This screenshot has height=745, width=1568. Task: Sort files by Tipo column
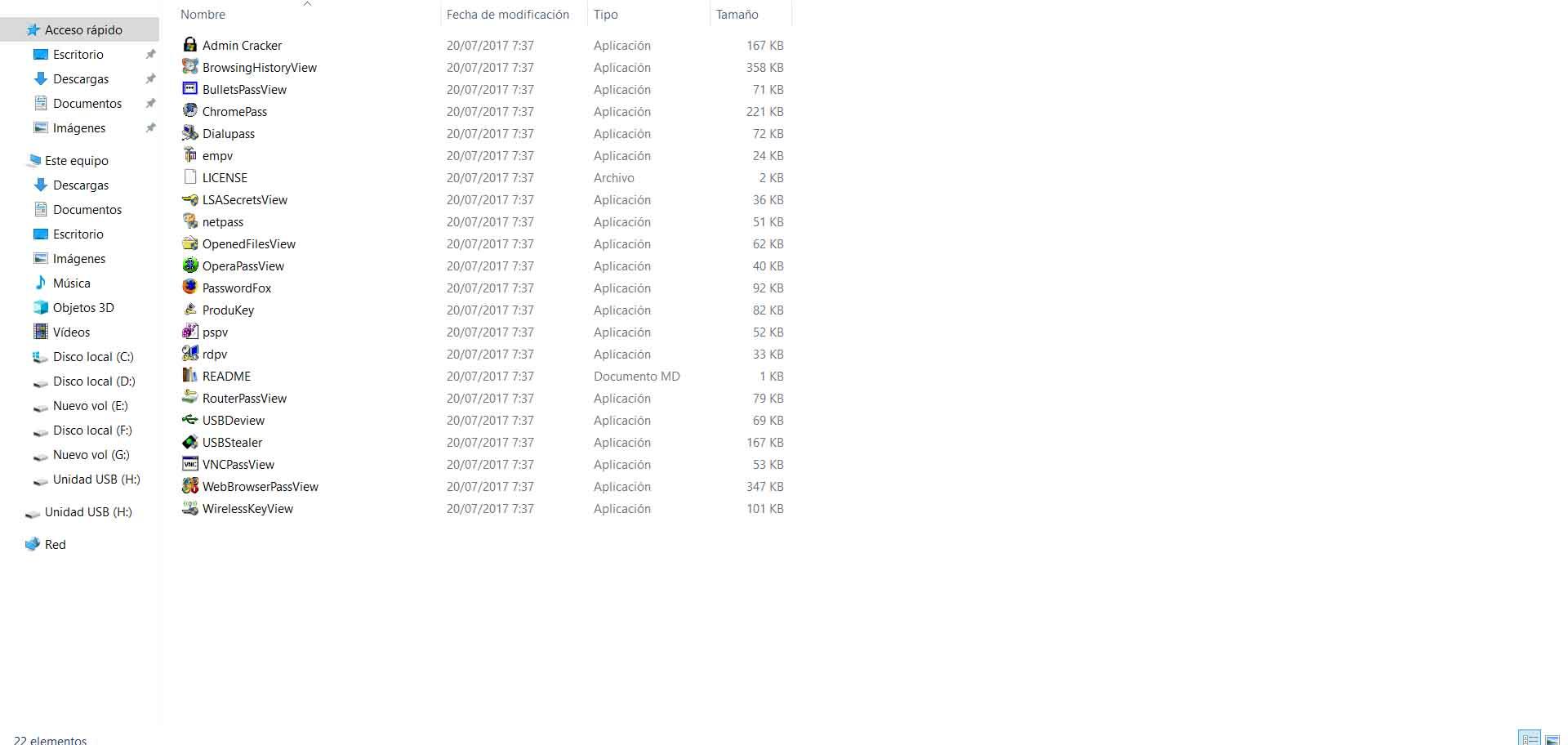point(605,15)
